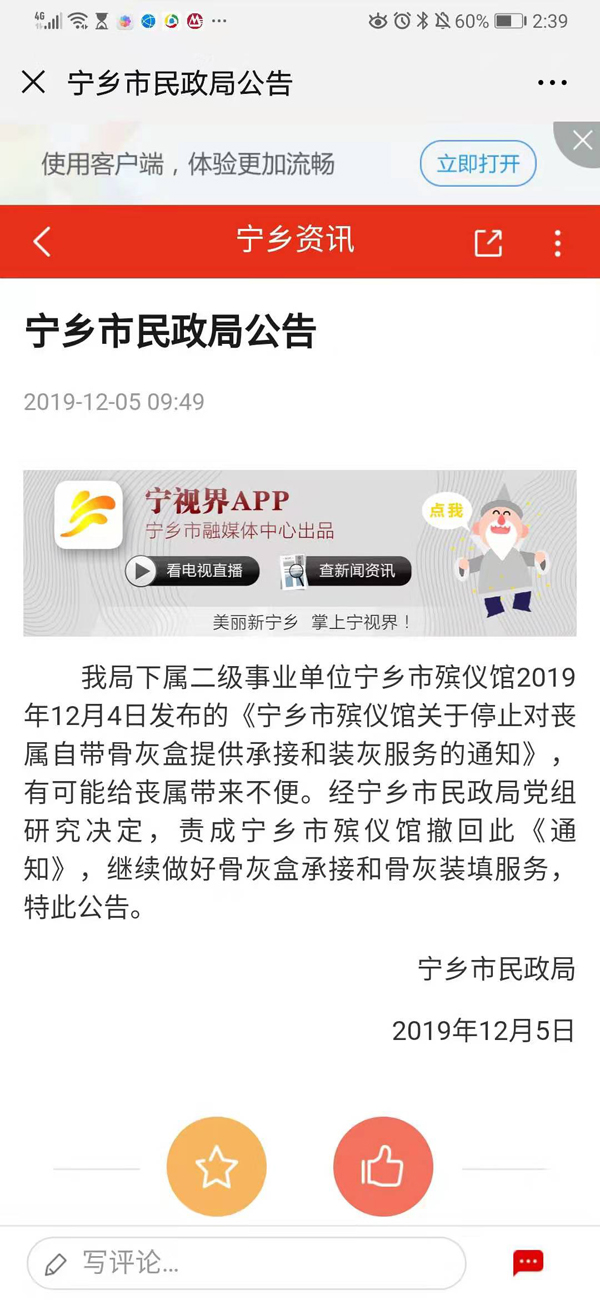View comments via the red chat icon

(x=528, y=1262)
